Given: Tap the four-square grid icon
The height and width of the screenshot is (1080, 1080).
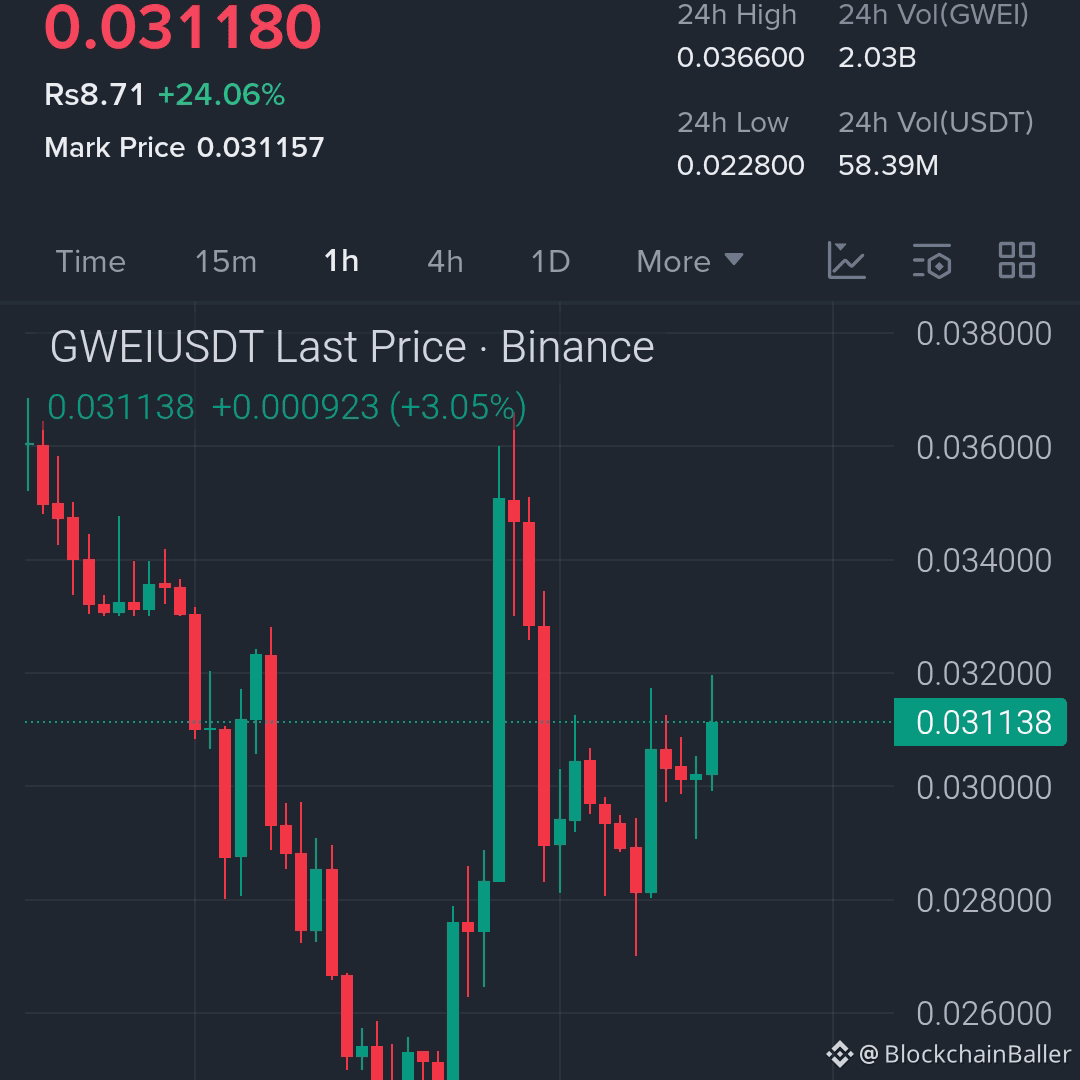Looking at the screenshot, I should (1017, 261).
